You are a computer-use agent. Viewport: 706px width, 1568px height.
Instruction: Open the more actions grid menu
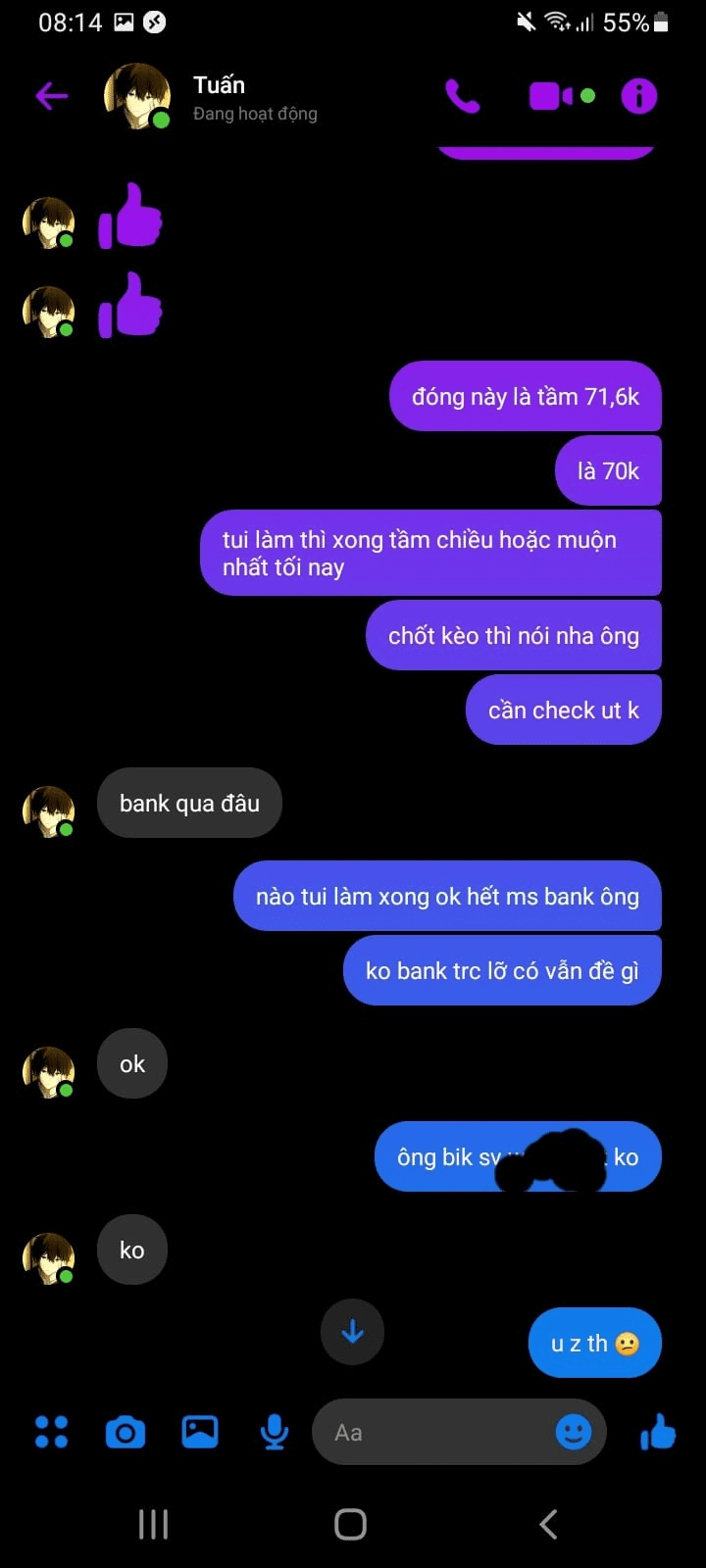coord(51,1432)
